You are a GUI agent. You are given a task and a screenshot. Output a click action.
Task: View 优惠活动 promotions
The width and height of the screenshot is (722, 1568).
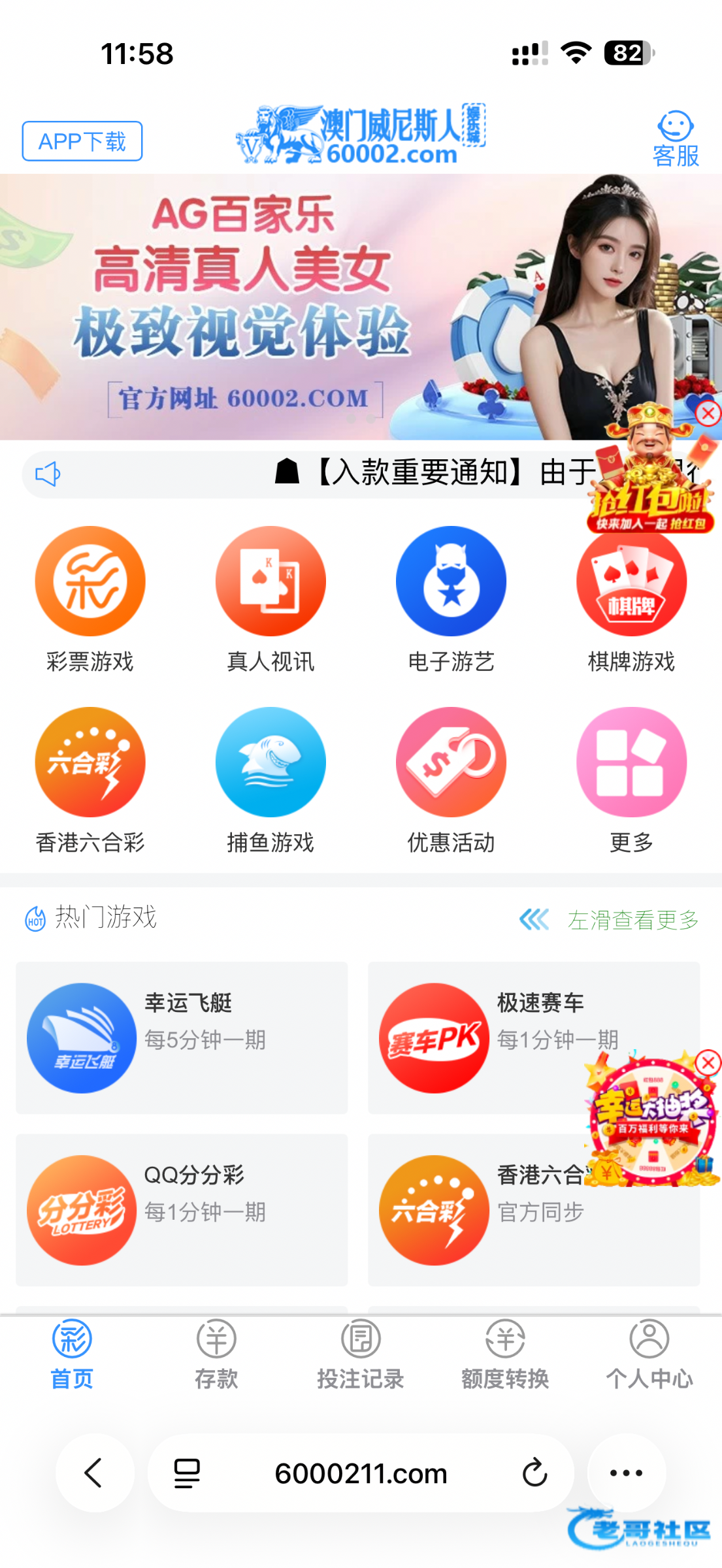[451, 779]
